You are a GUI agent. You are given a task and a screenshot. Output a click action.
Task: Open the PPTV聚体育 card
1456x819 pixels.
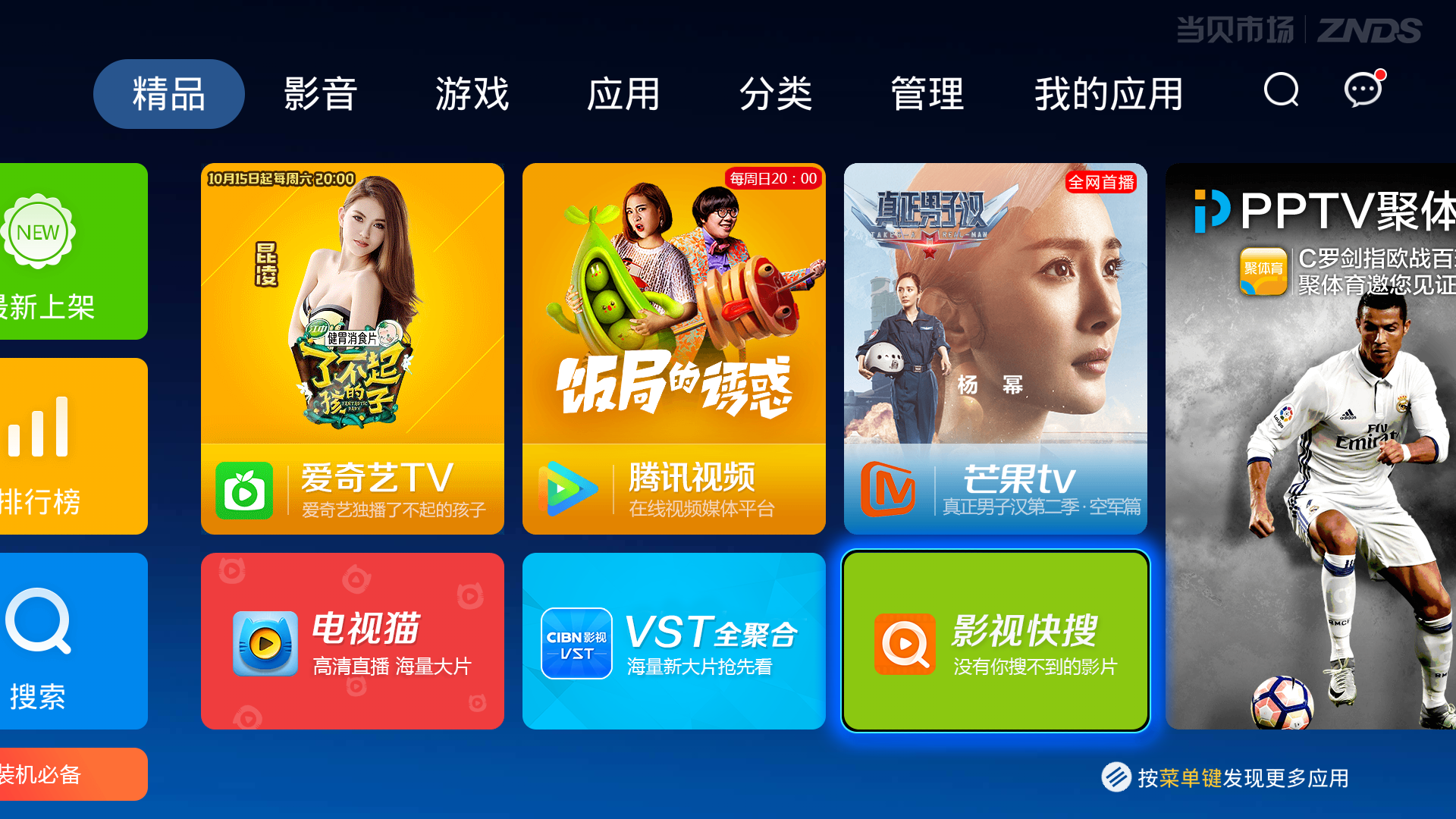(x=1310, y=446)
